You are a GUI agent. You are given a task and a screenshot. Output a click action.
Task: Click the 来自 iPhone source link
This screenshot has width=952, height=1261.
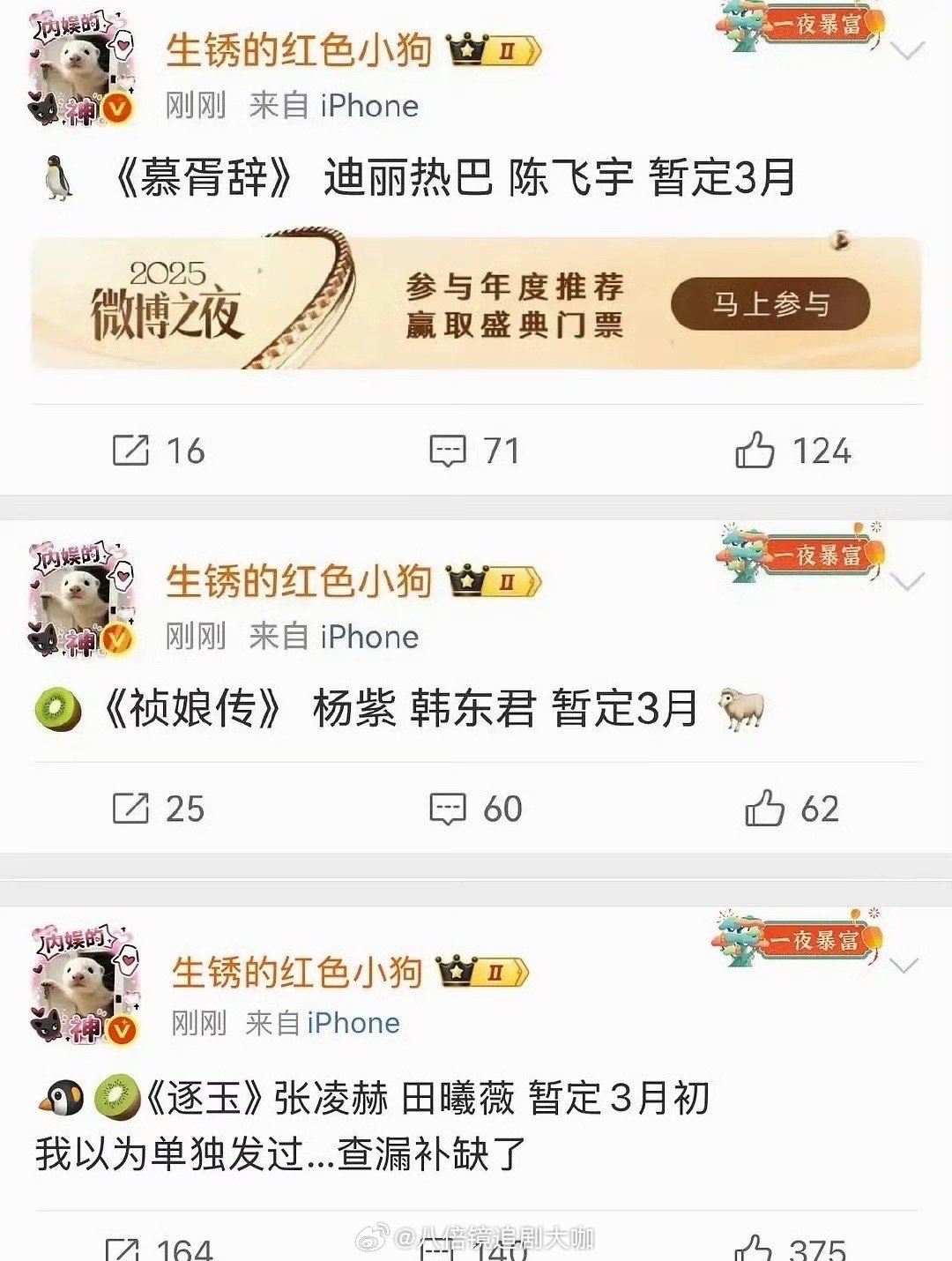[x=335, y=106]
